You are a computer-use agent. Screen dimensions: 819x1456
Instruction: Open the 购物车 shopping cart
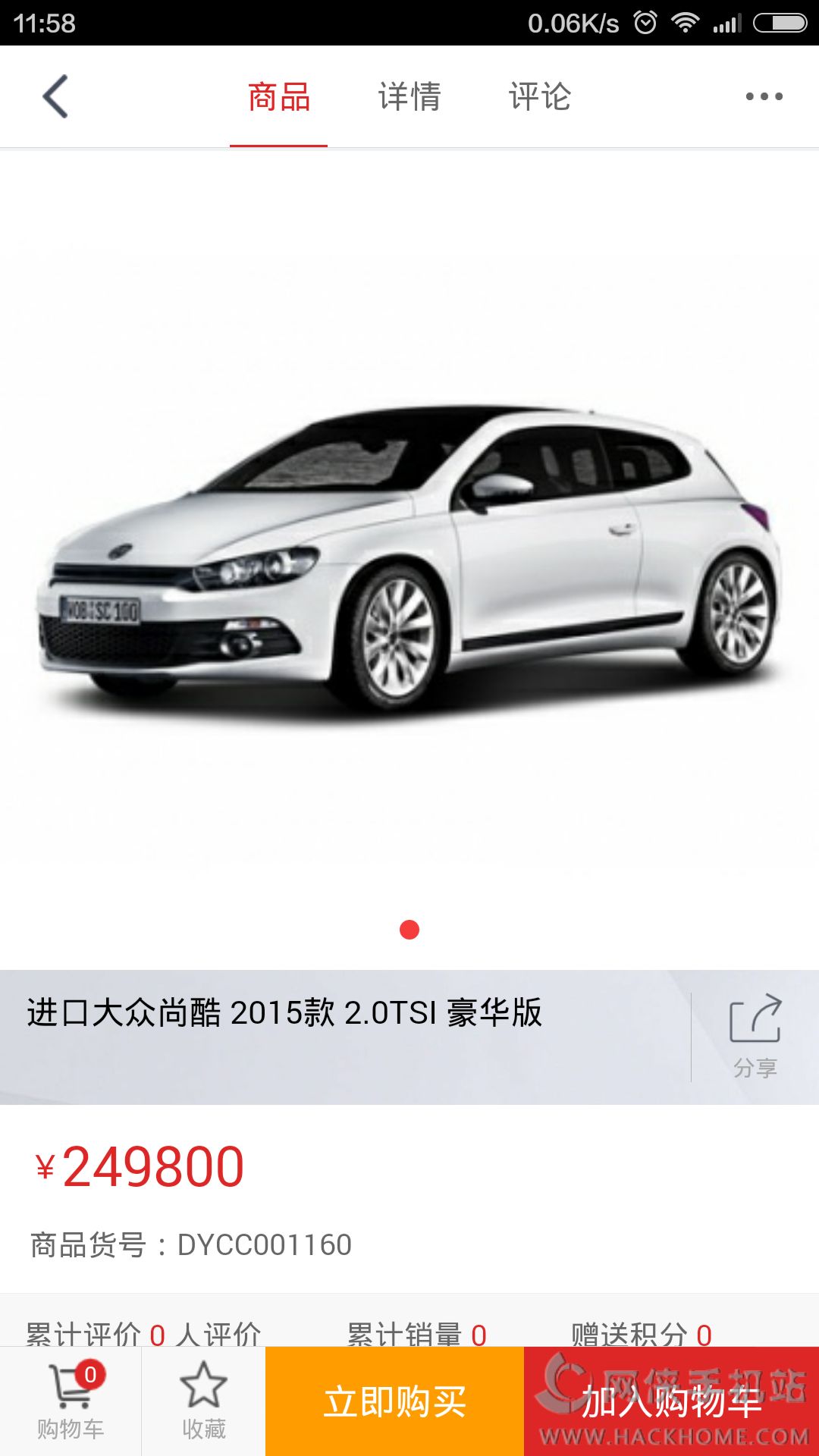[x=71, y=1401]
